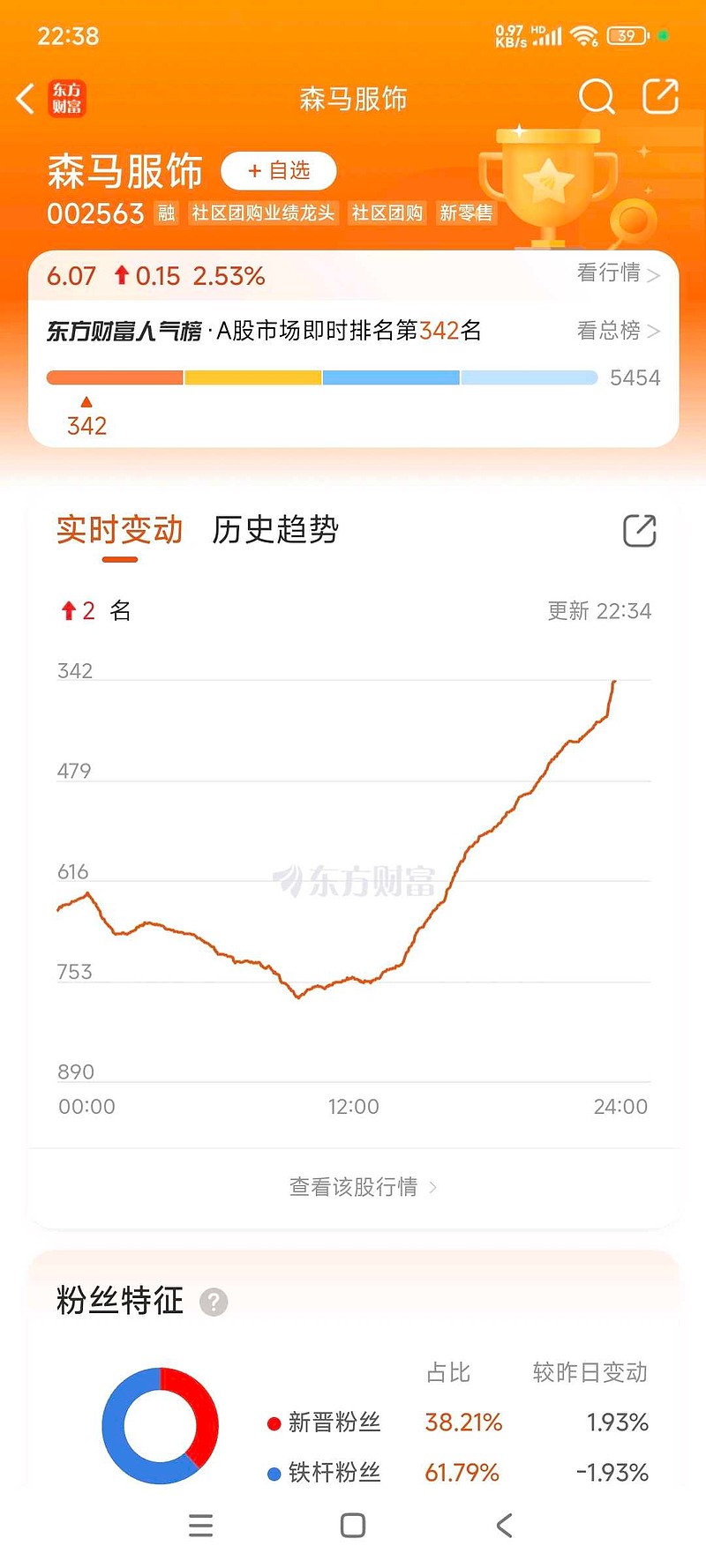Tap the +自选 button to add to watchlist
Screen dimensions: 706x1568
coord(278,171)
